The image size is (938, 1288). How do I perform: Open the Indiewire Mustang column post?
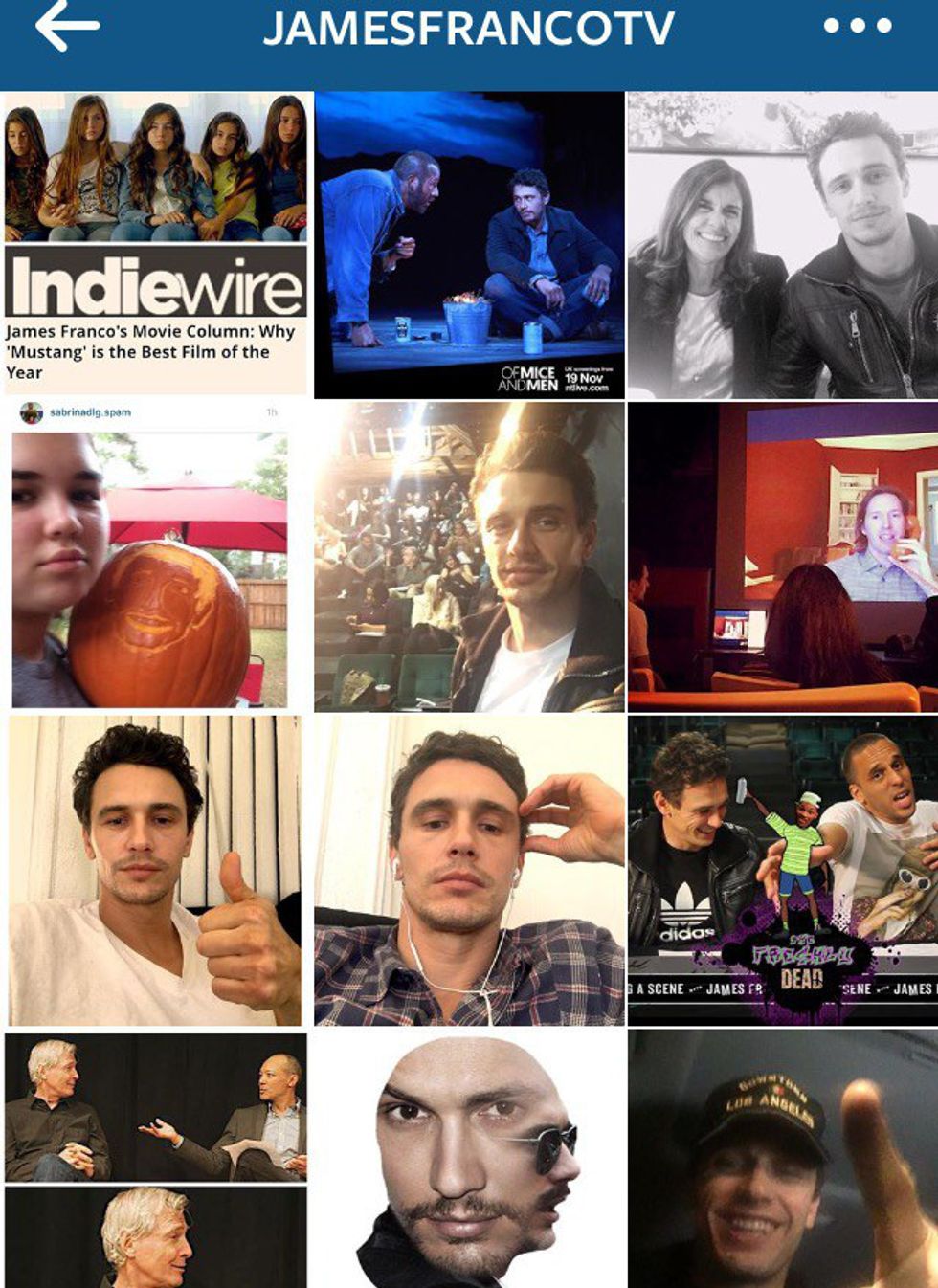(156, 244)
